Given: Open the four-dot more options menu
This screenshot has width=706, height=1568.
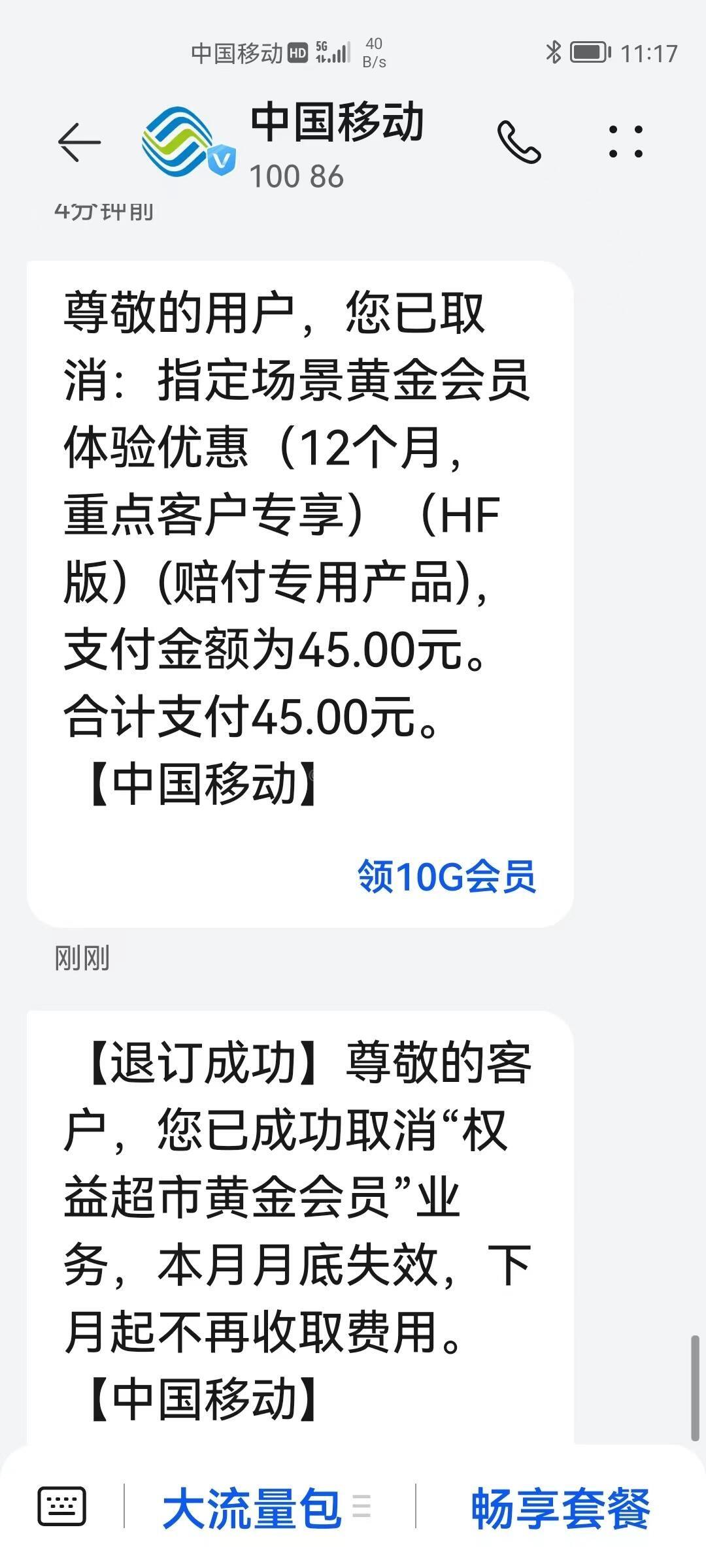Looking at the screenshot, I should click(626, 142).
